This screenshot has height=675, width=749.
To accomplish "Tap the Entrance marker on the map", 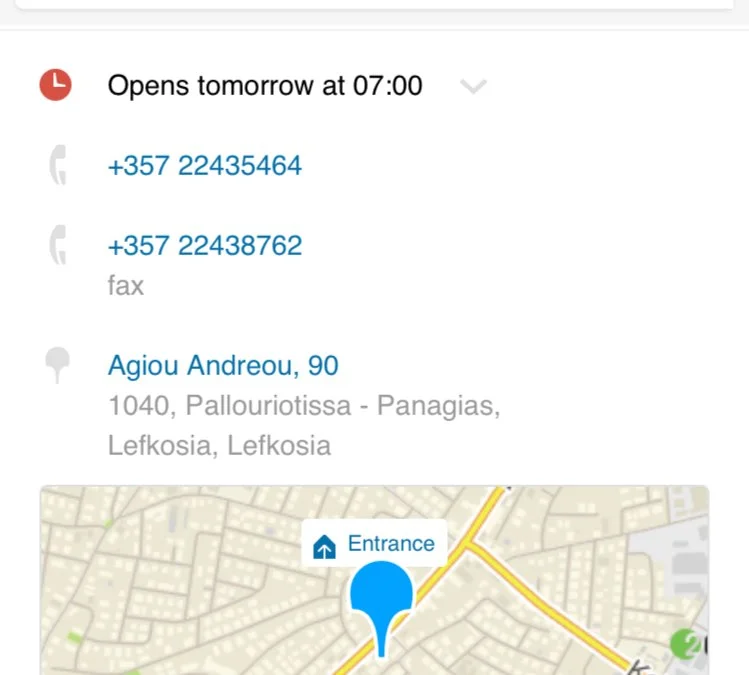I will tap(375, 545).
